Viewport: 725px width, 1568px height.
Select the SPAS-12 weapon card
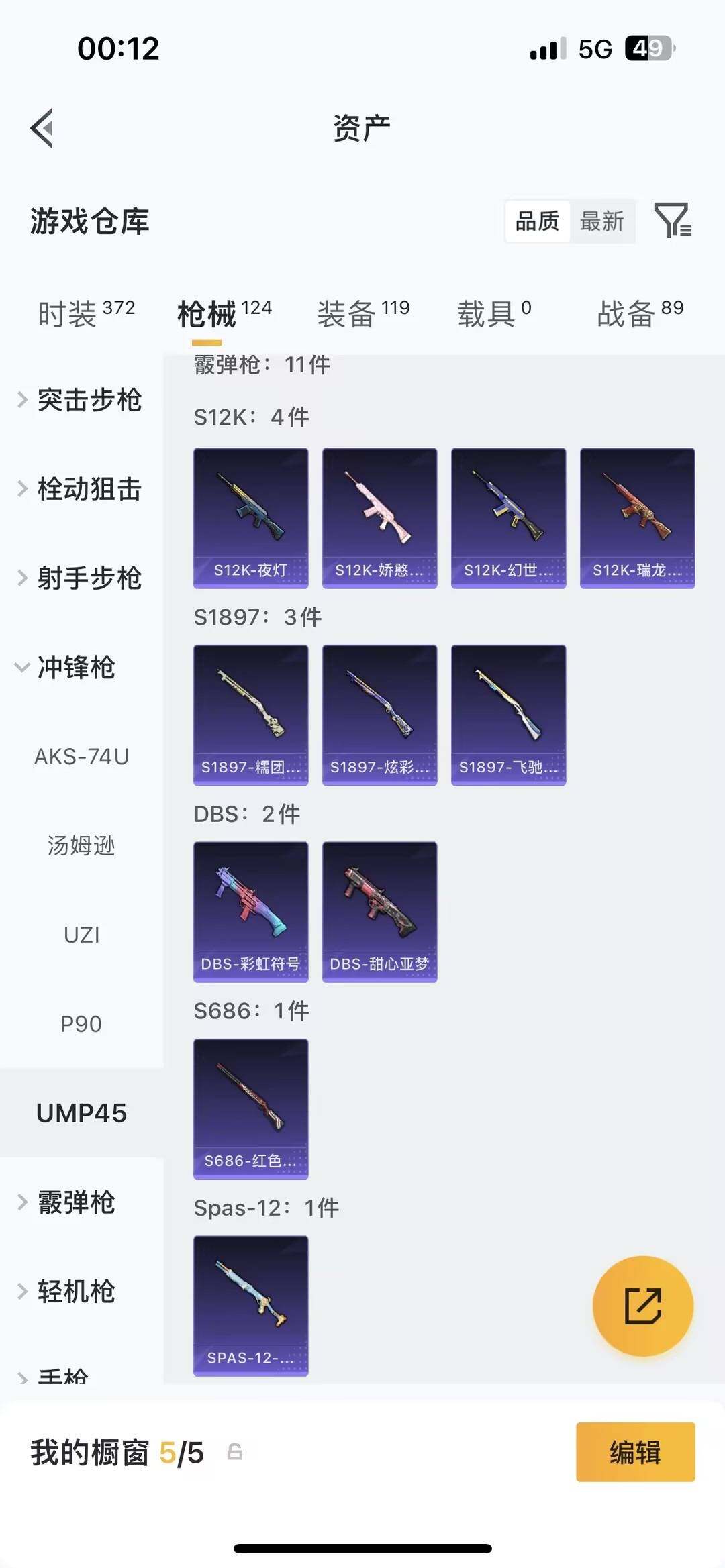point(250,1305)
